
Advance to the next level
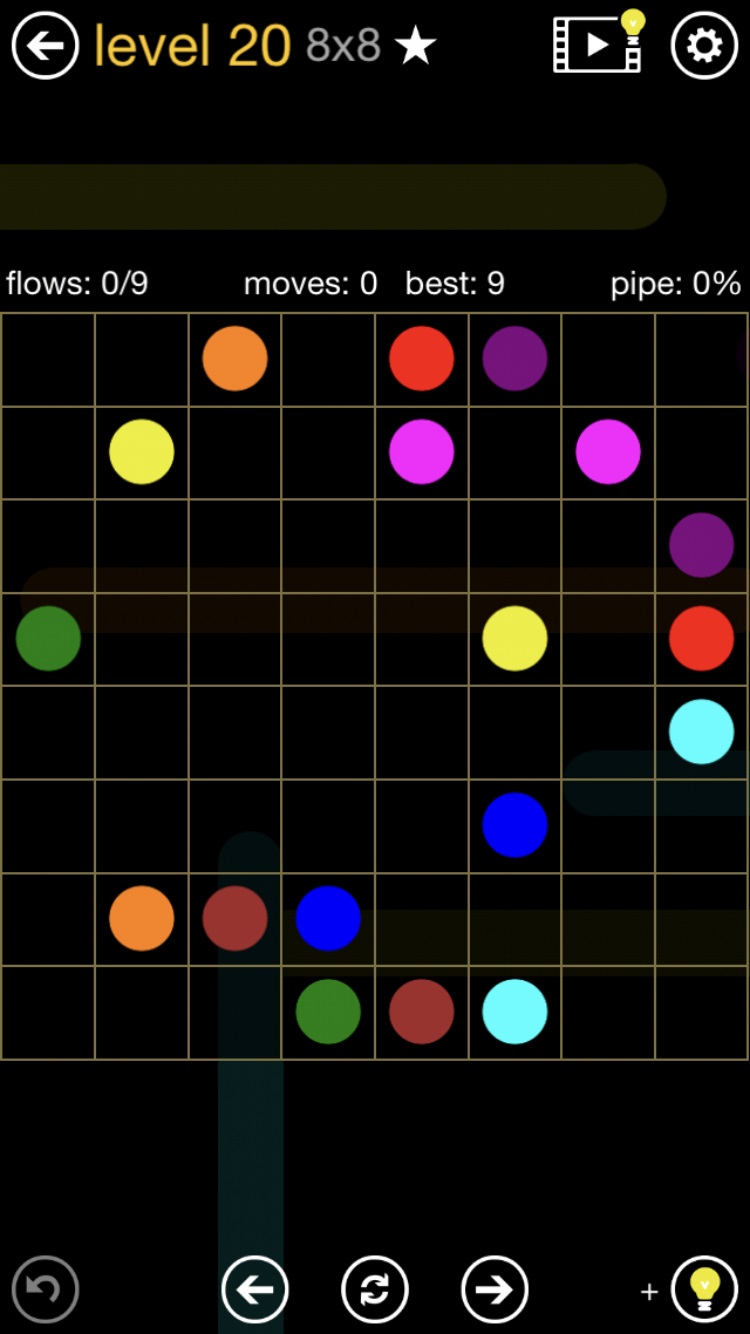495,1289
